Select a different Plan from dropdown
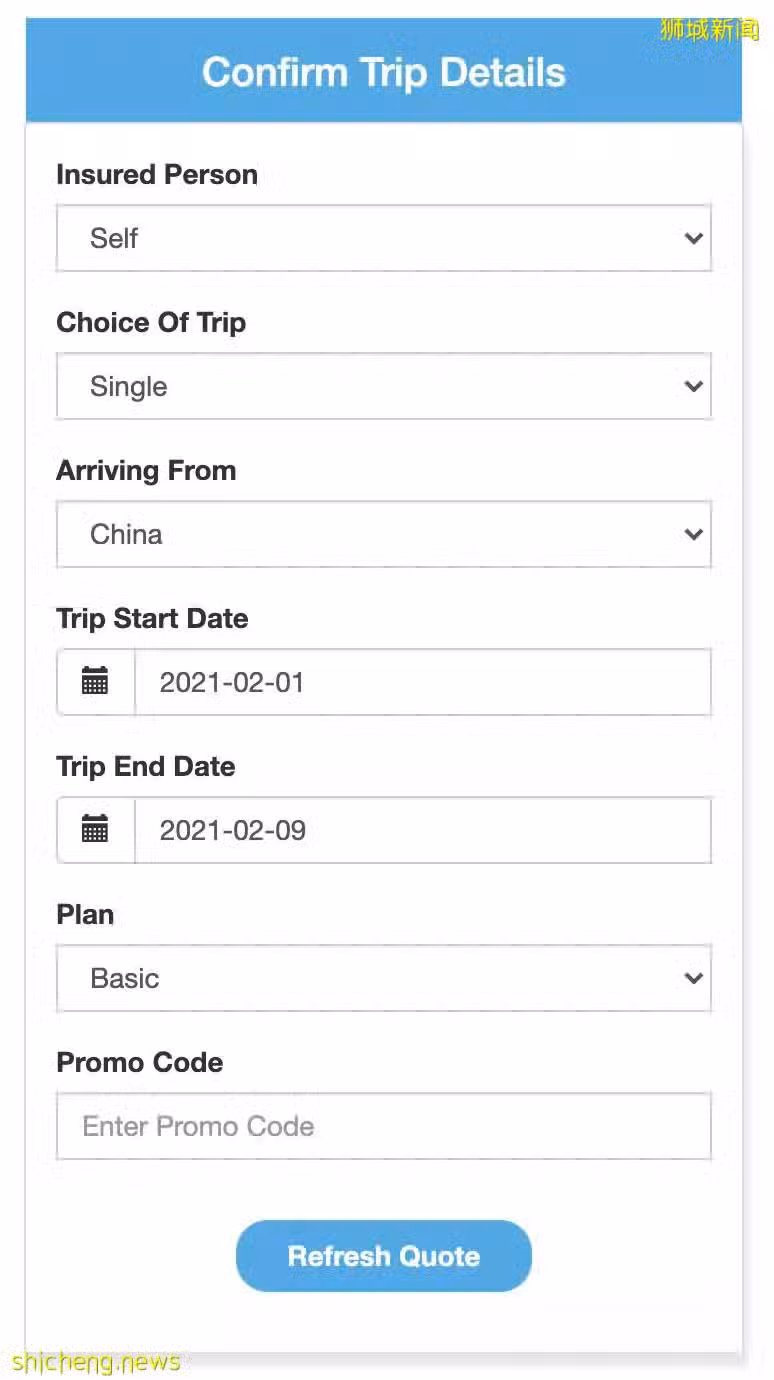Viewport: 774px width, 1380px height. click(384, 978)
